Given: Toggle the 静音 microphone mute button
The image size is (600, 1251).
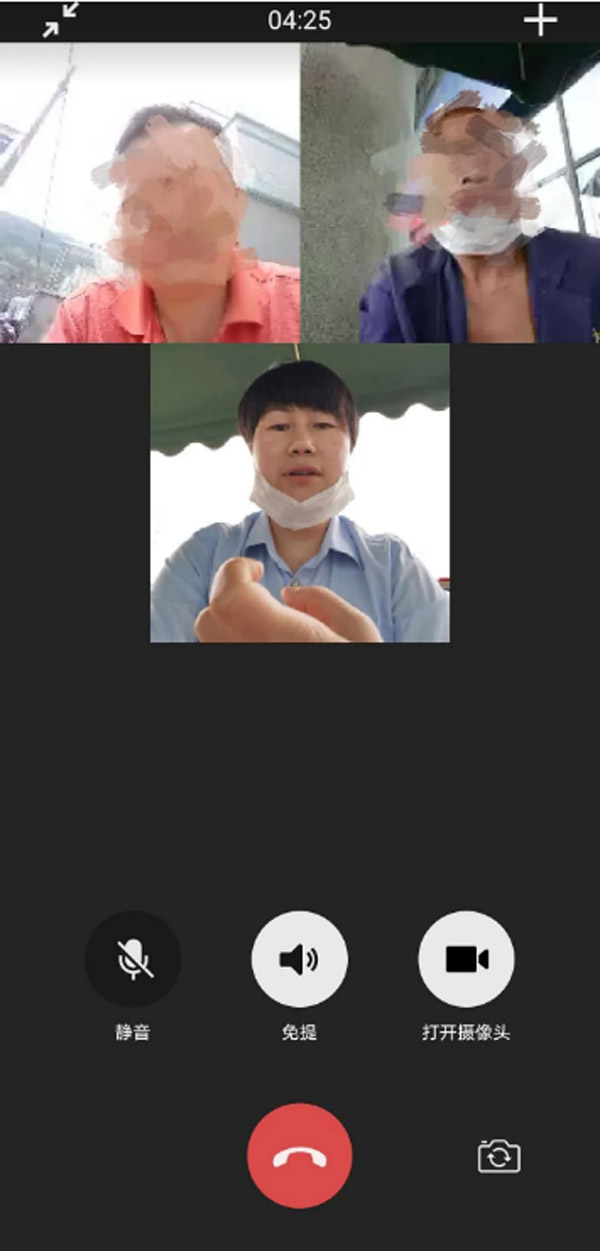Looking at the screenshot, I should pos(133,959).
